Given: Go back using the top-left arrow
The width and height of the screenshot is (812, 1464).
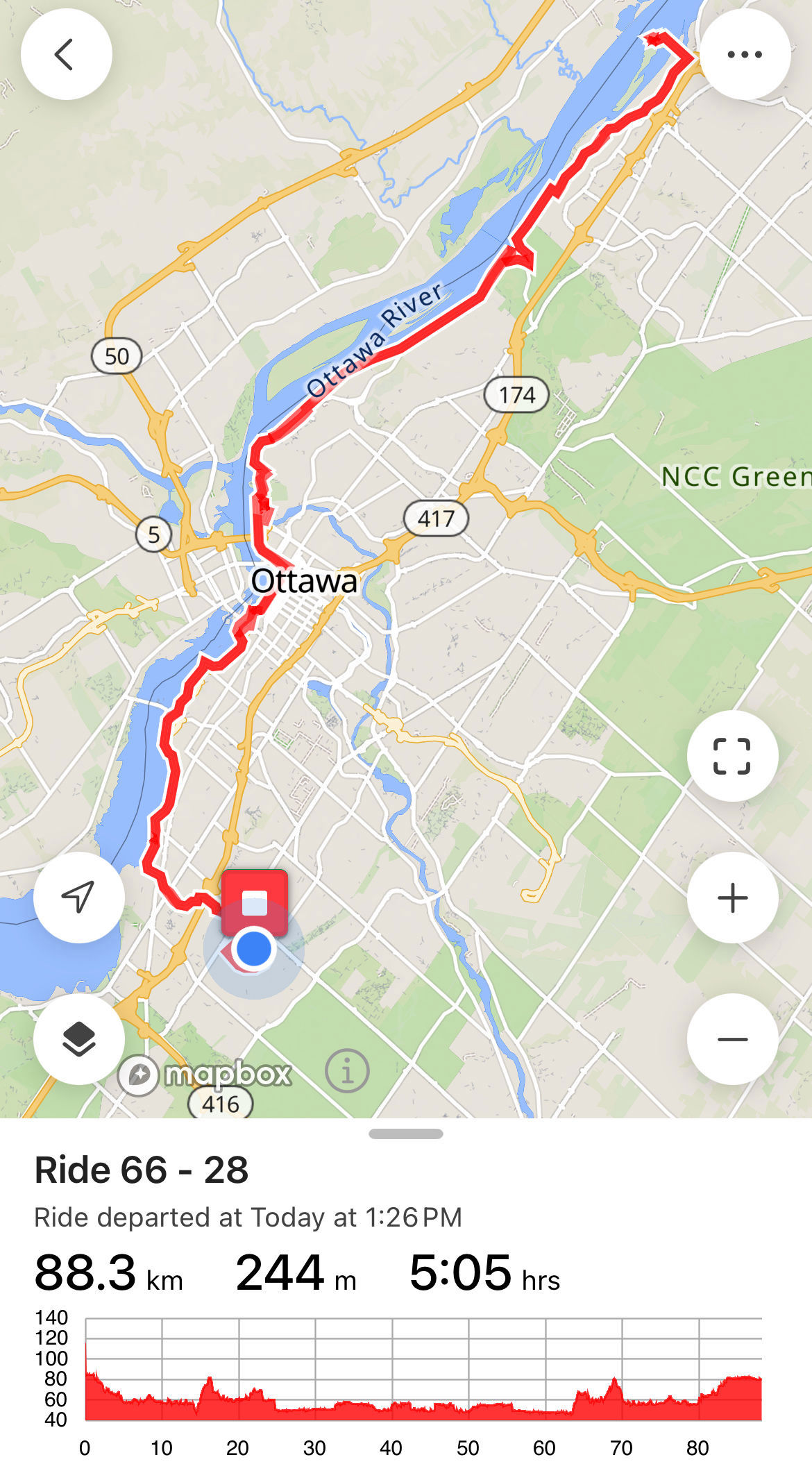Looking at the screenshot, I should (x=66, y=54).
